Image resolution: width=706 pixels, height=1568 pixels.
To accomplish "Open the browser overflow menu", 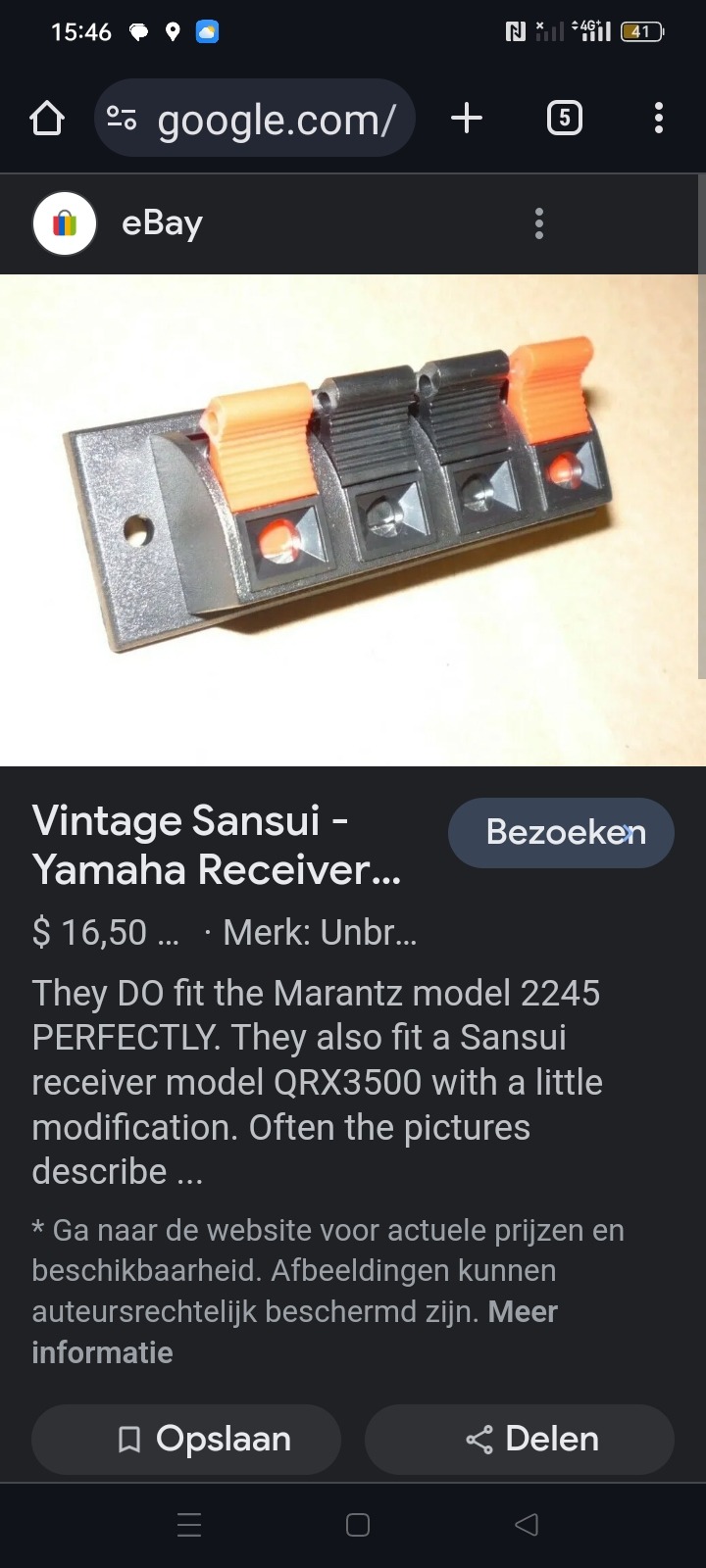I will coord(659,119).
